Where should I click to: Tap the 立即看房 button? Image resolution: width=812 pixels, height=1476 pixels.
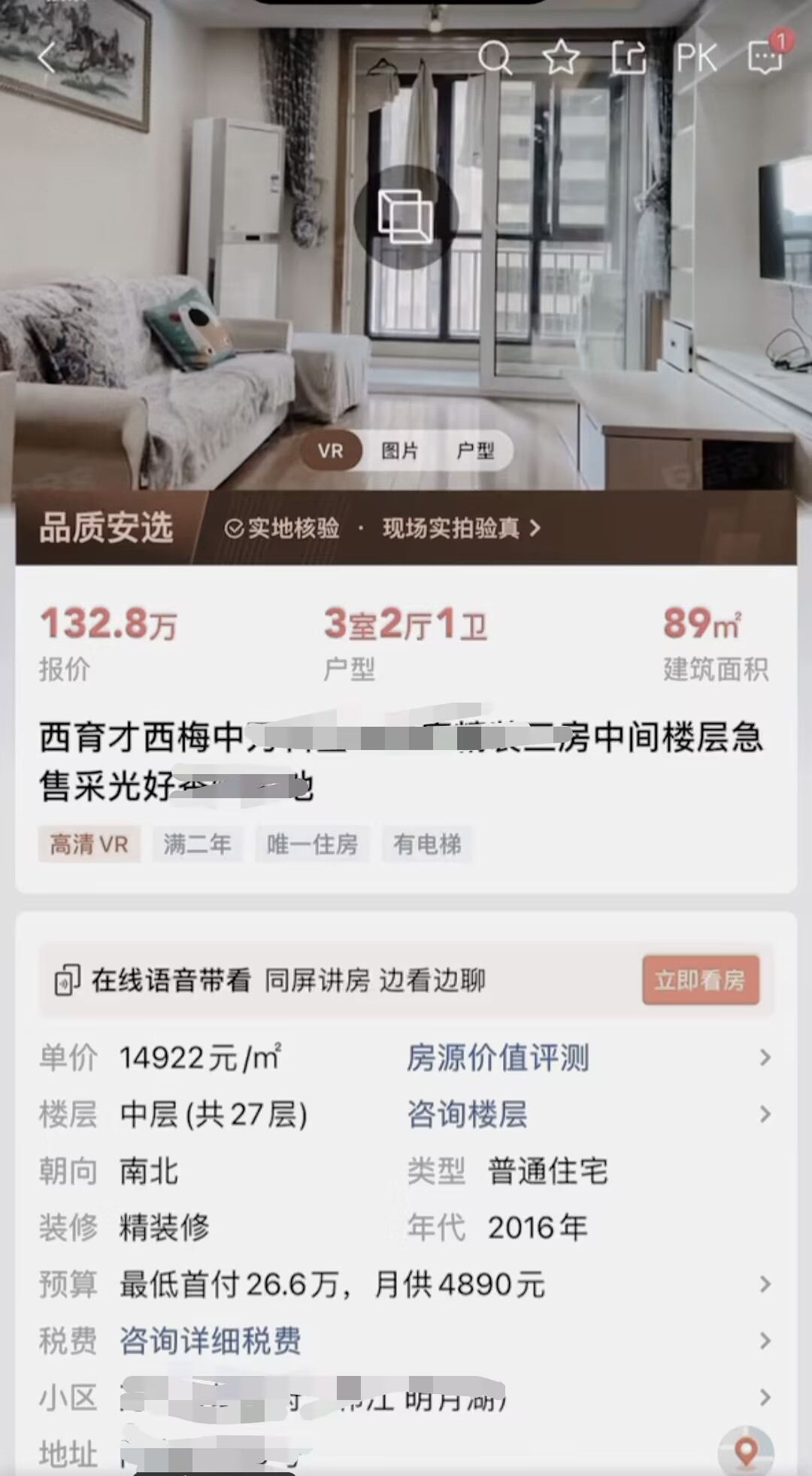pos(700,979)
